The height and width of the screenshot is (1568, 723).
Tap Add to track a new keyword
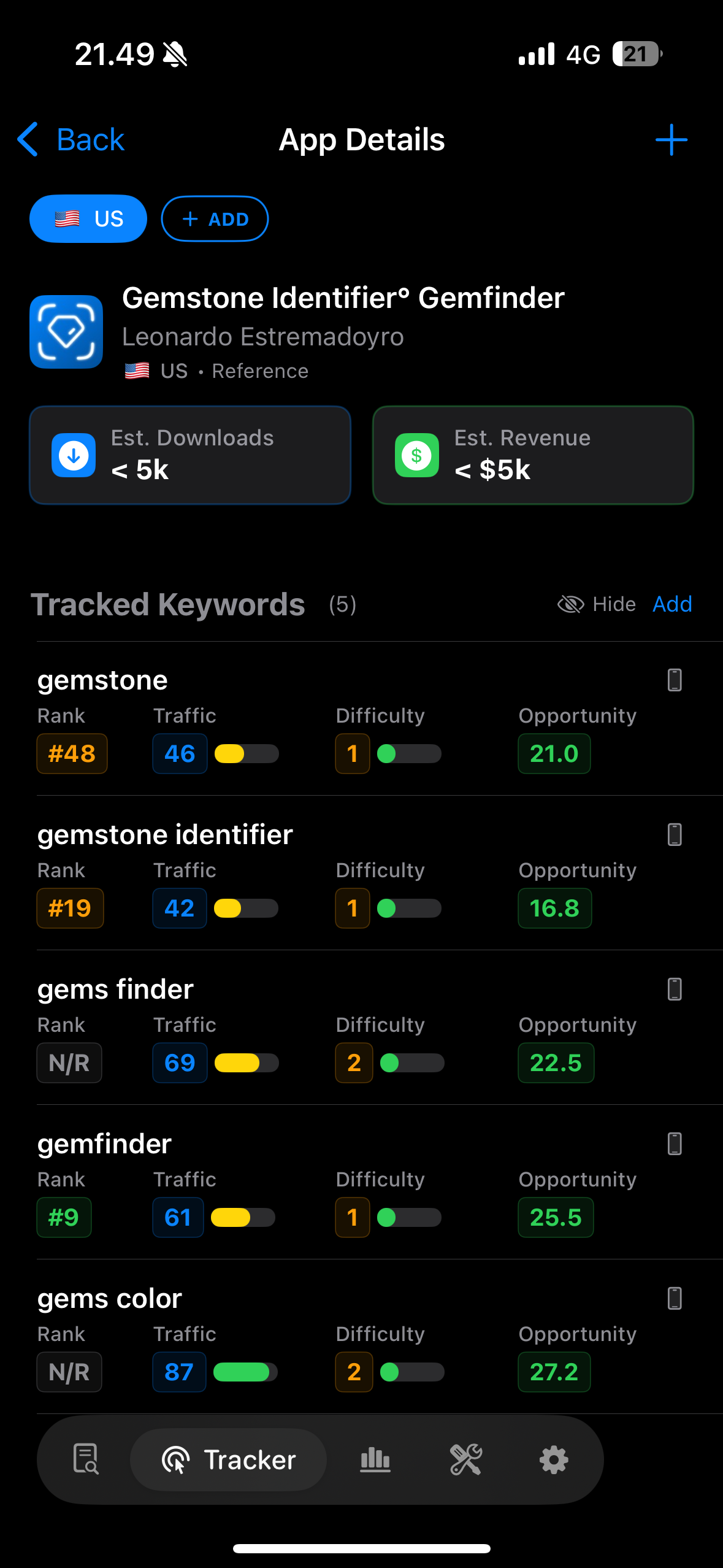point(672,604)
